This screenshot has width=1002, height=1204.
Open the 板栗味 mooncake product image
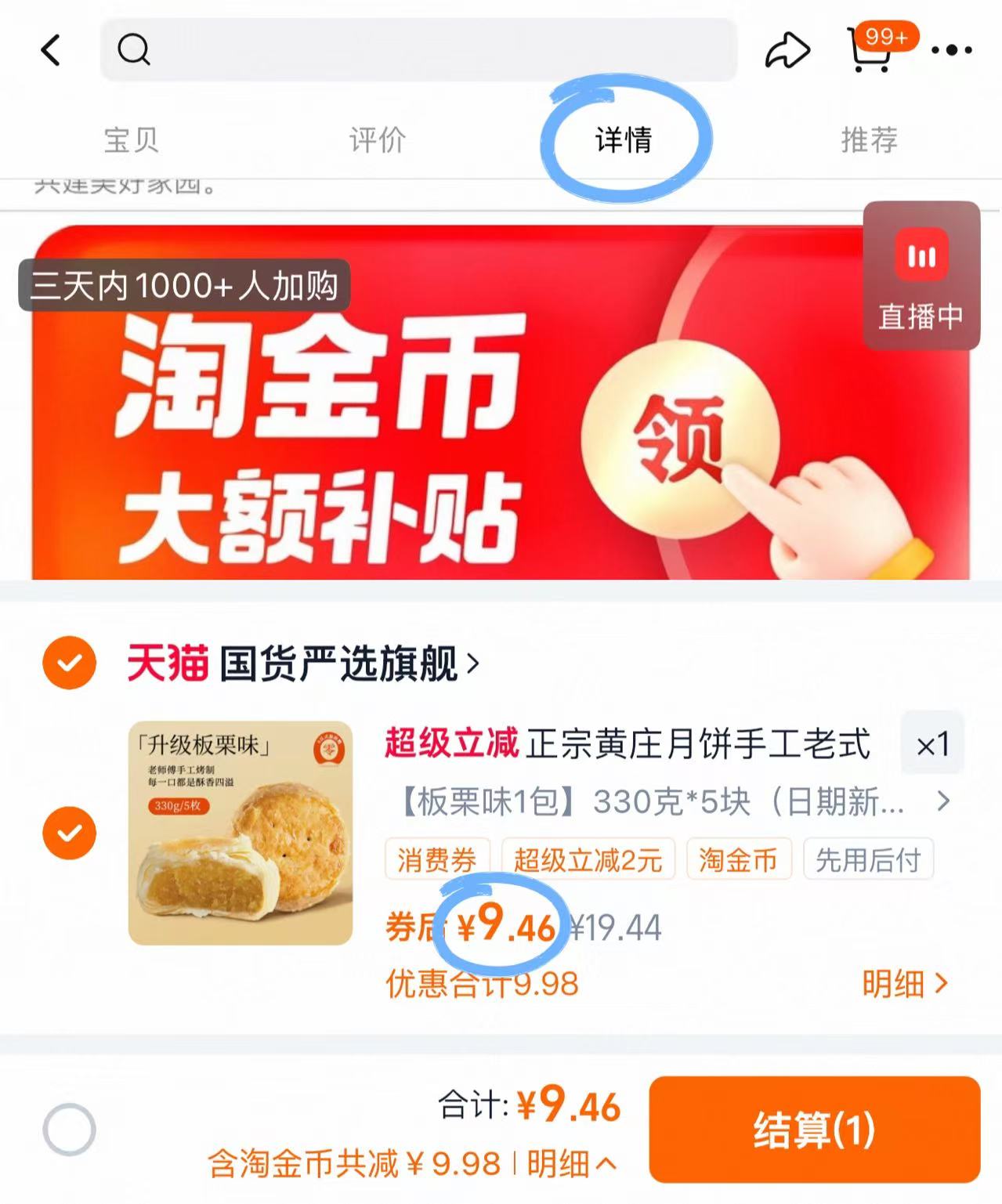coord(241,832)
